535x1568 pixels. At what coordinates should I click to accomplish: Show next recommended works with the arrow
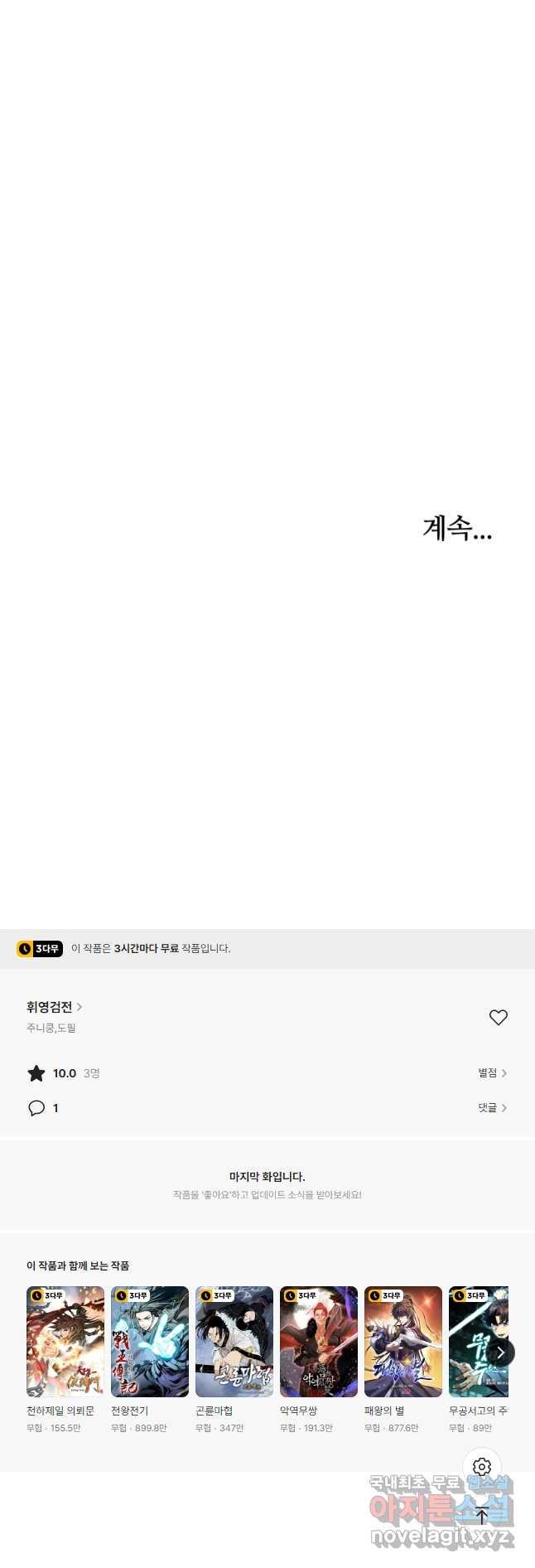500,1353
